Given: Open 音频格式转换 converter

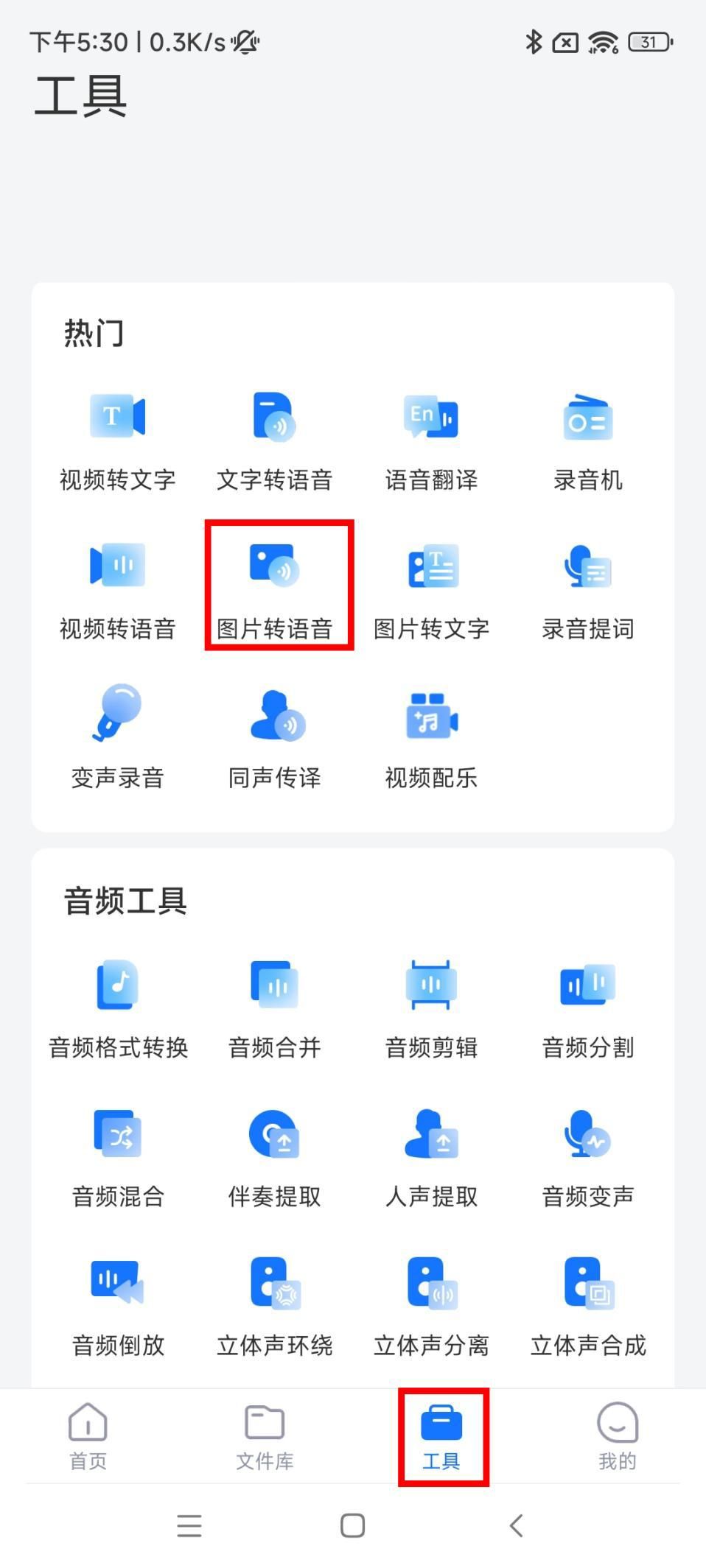Looking at the screenshot, I should [x=117, y=1009].
